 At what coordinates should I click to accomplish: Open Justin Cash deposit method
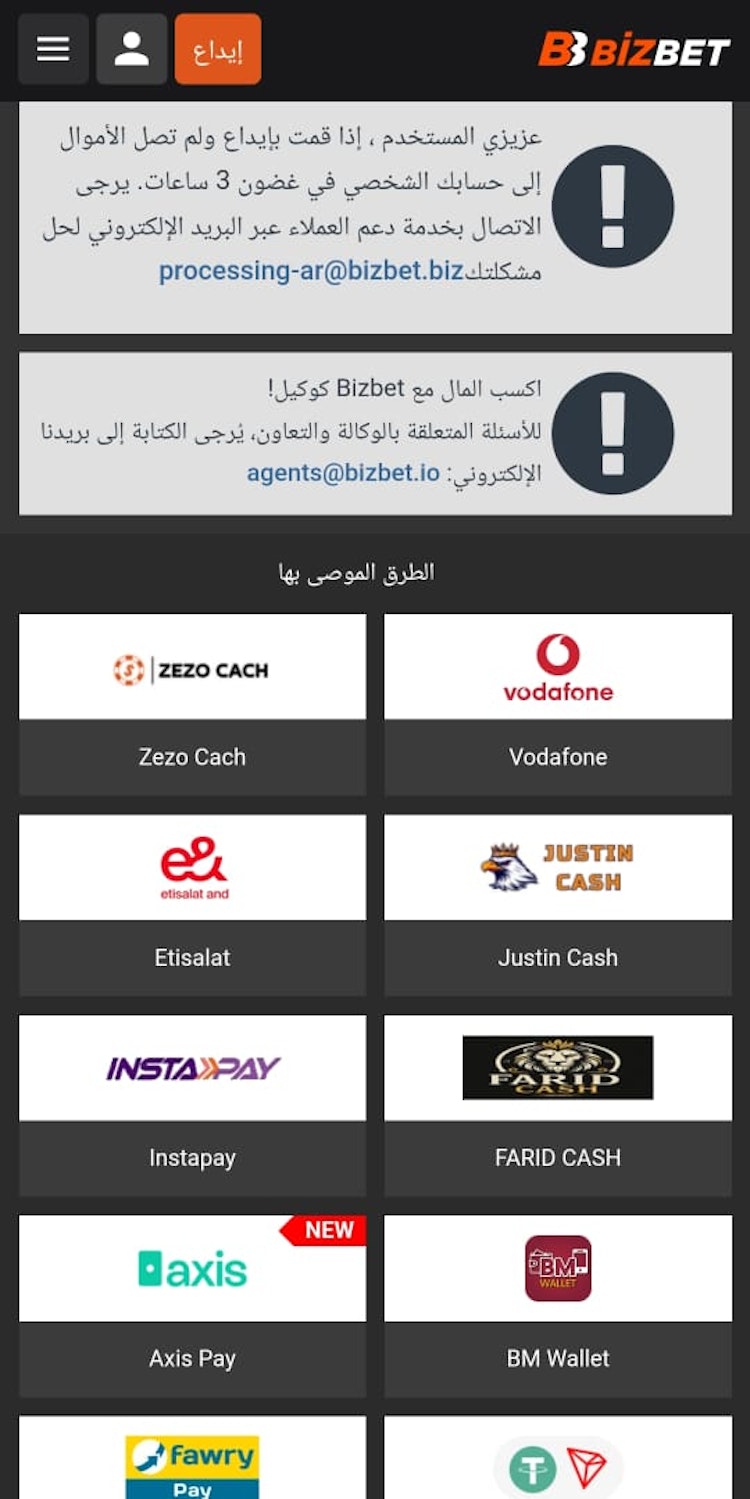point(558,904)
